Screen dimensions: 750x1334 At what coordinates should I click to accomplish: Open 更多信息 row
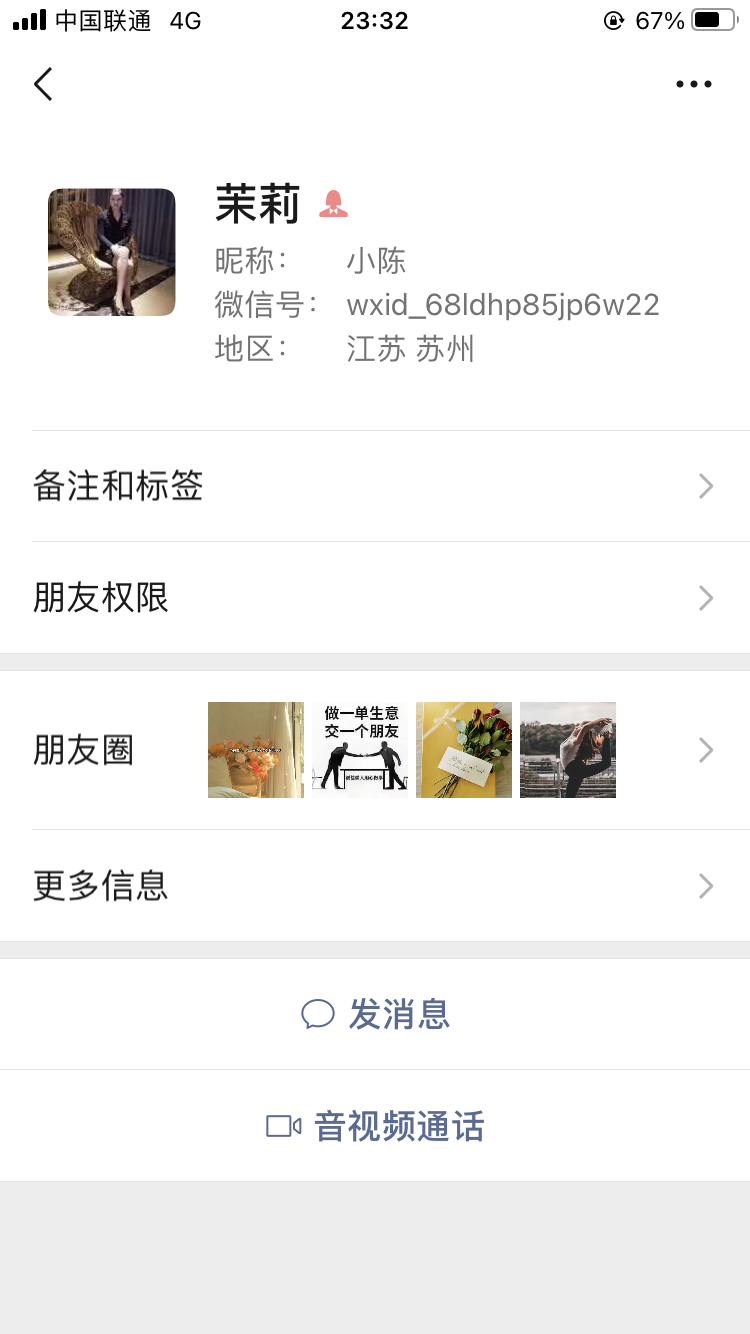click(375, 886)
